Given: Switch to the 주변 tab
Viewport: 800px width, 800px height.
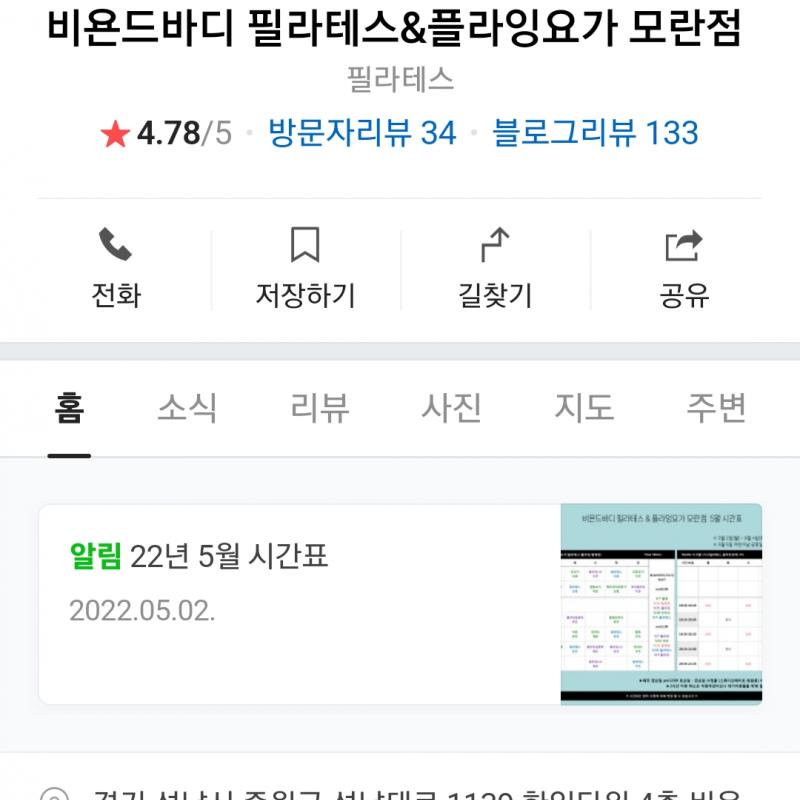Looking at the screenshot, I should [x=716, y=408].
